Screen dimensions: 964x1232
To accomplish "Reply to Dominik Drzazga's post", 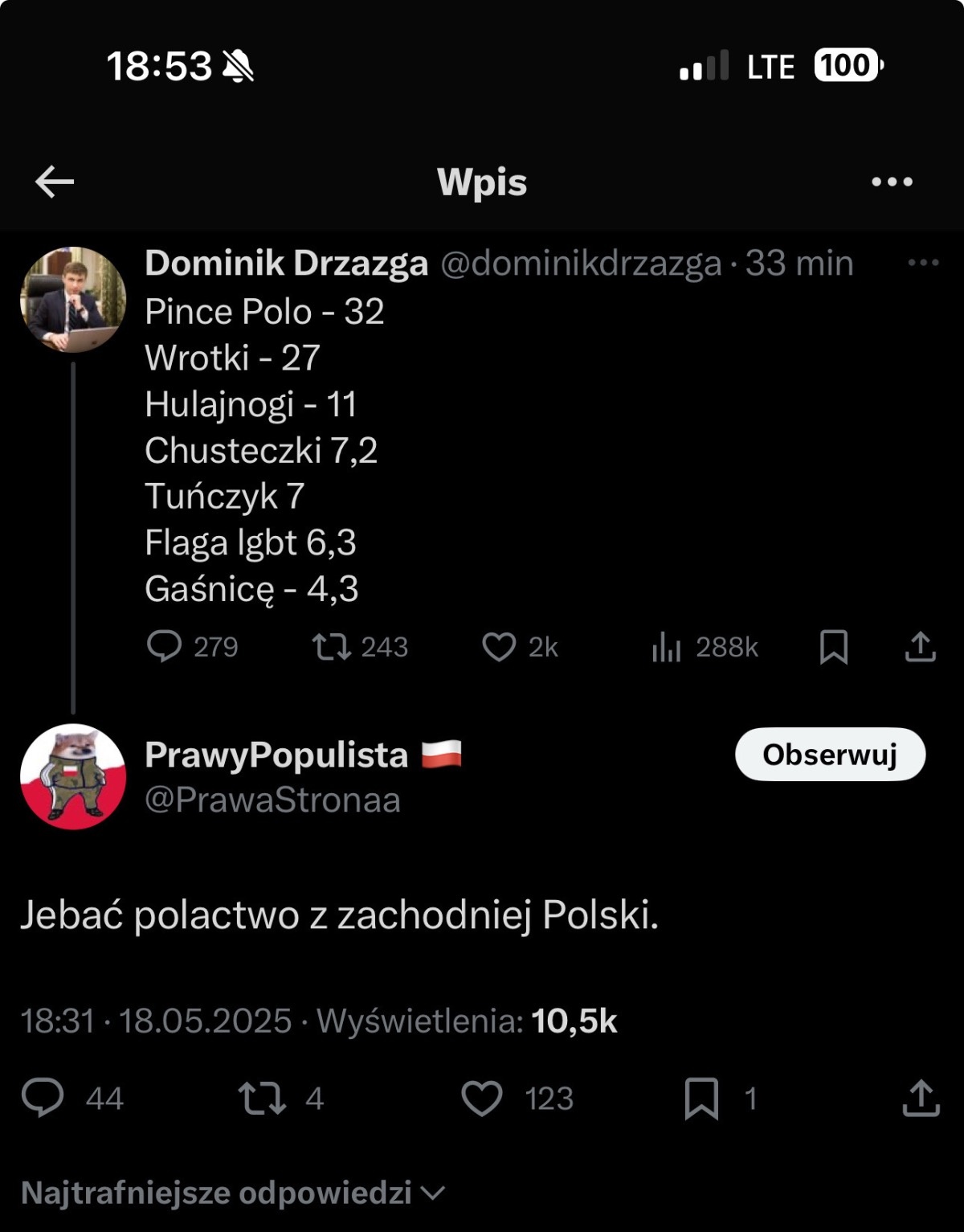I will pos(165,646).
